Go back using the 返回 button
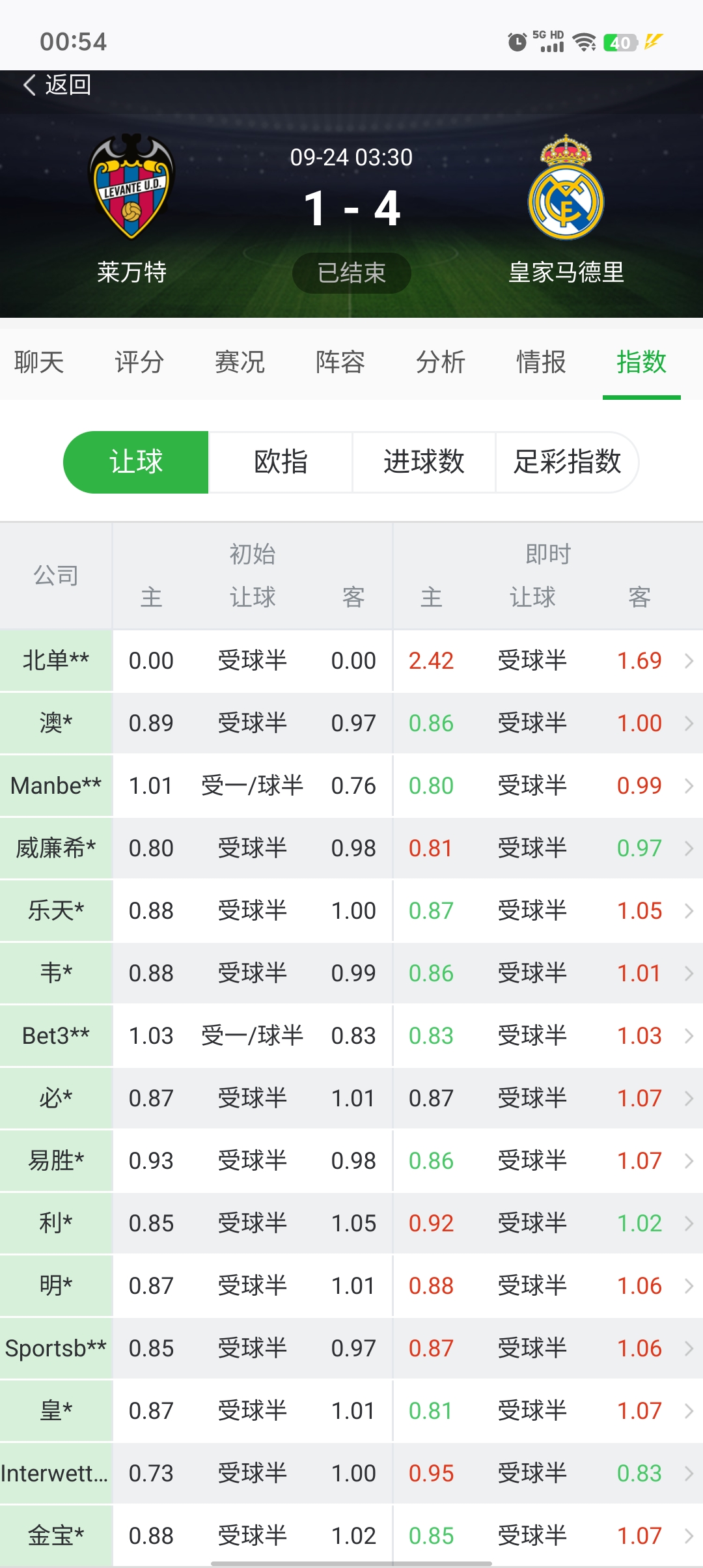 [57, 85]
